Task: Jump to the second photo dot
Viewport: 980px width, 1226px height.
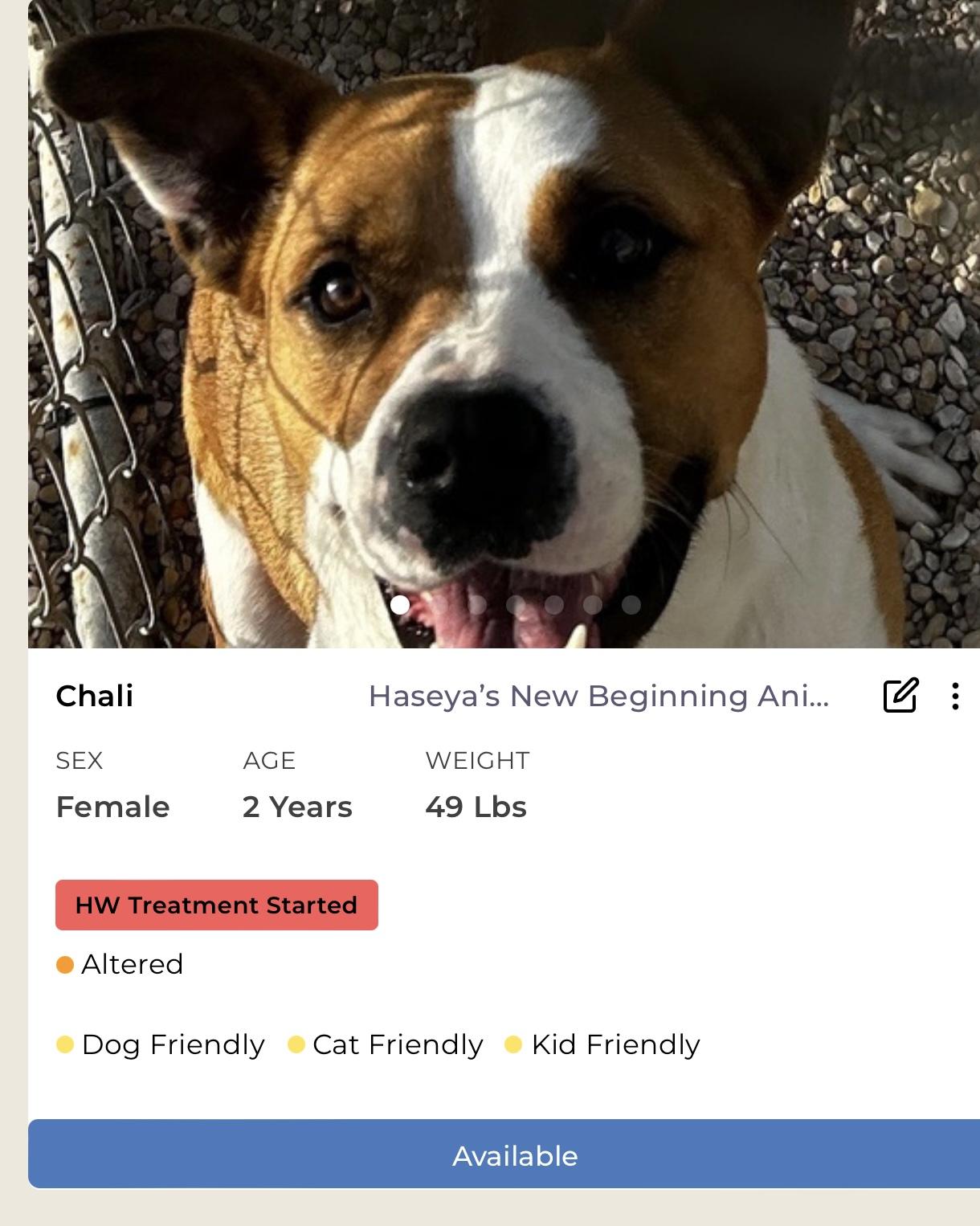Action: (x=439, y=605)
